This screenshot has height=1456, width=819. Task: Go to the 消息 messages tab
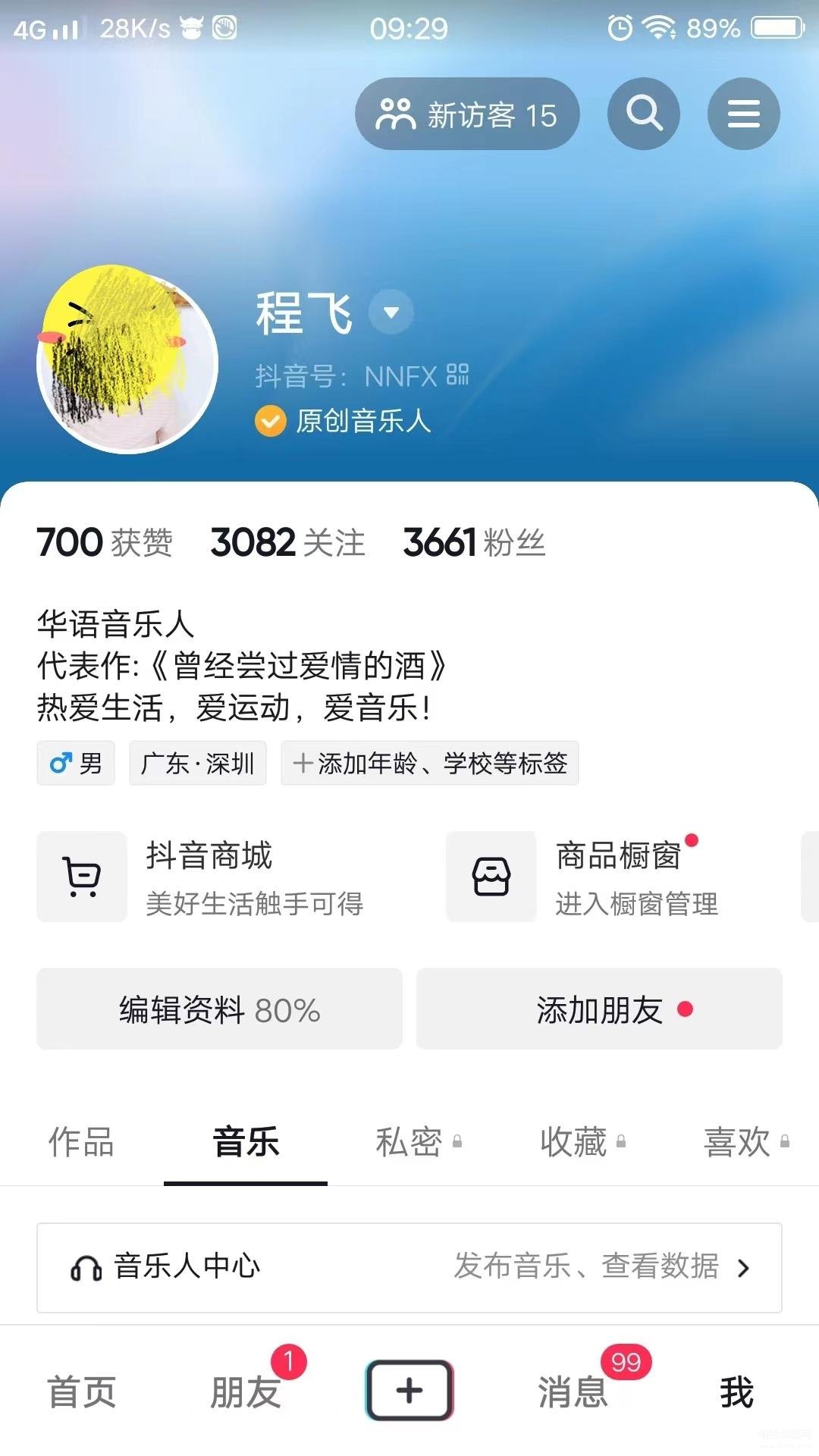(x=573, y=1392)
